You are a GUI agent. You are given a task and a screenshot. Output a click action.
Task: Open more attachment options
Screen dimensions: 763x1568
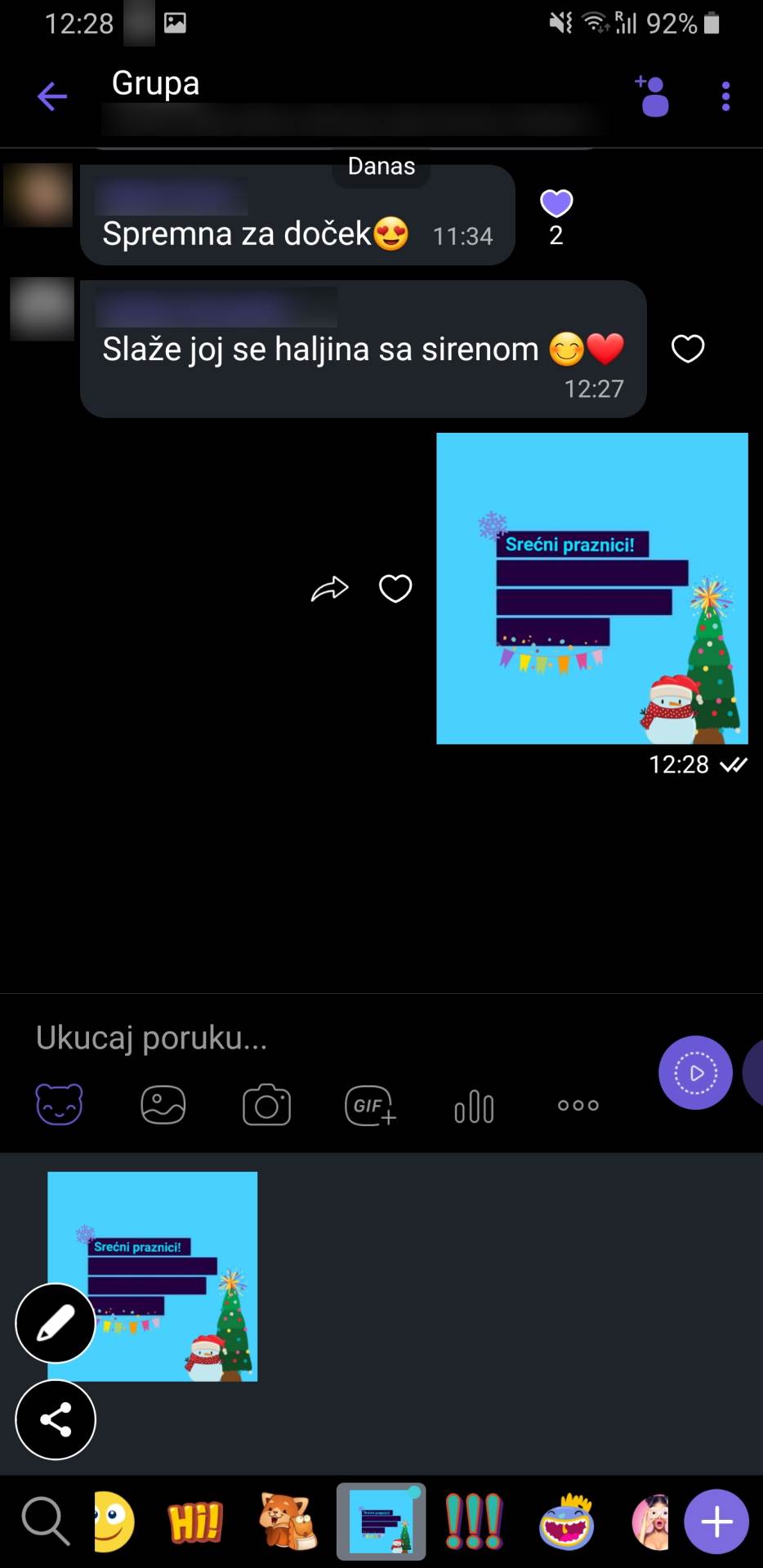pyautogui.click(x=578, y=1106)
